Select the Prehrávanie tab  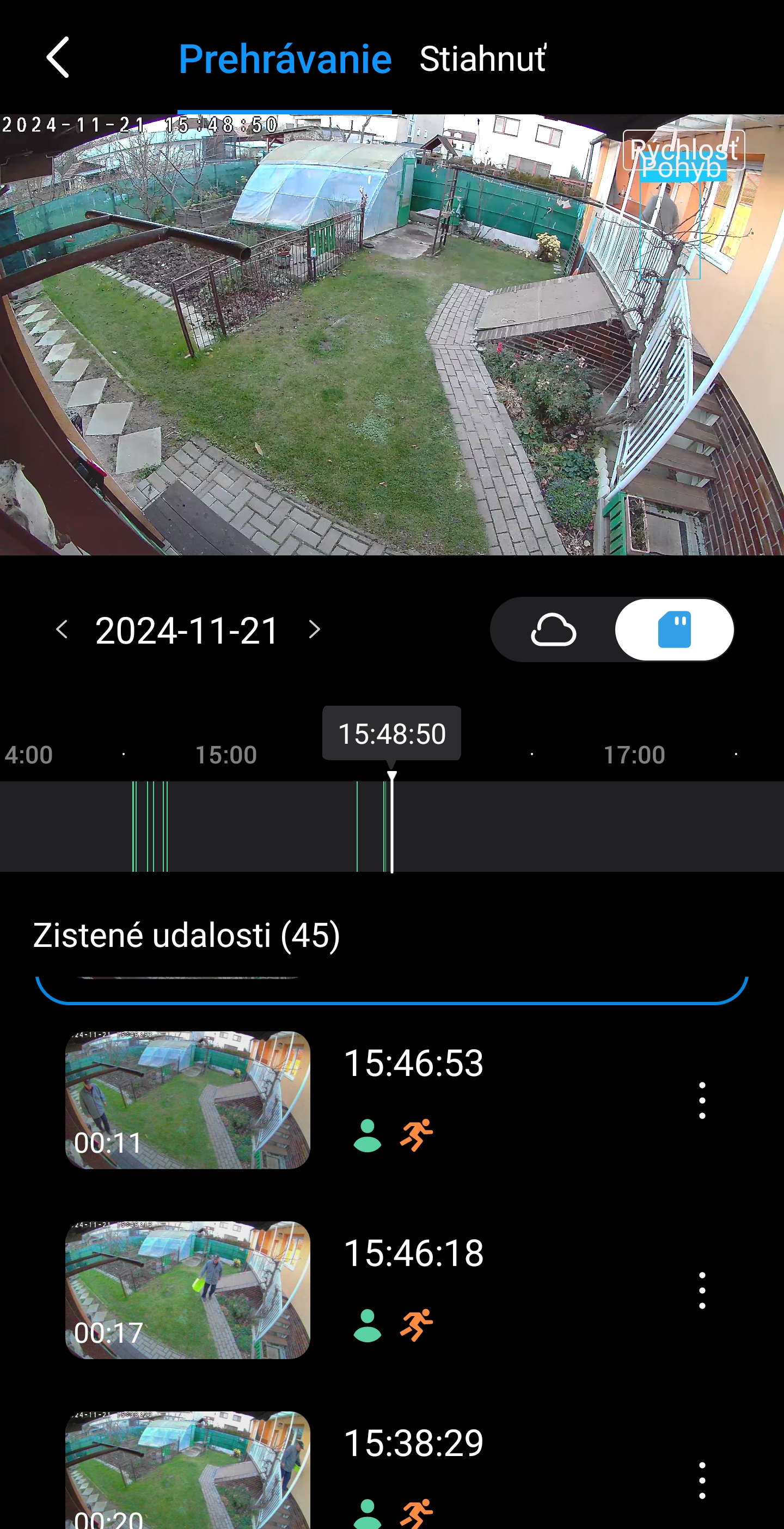coord(285,59)
